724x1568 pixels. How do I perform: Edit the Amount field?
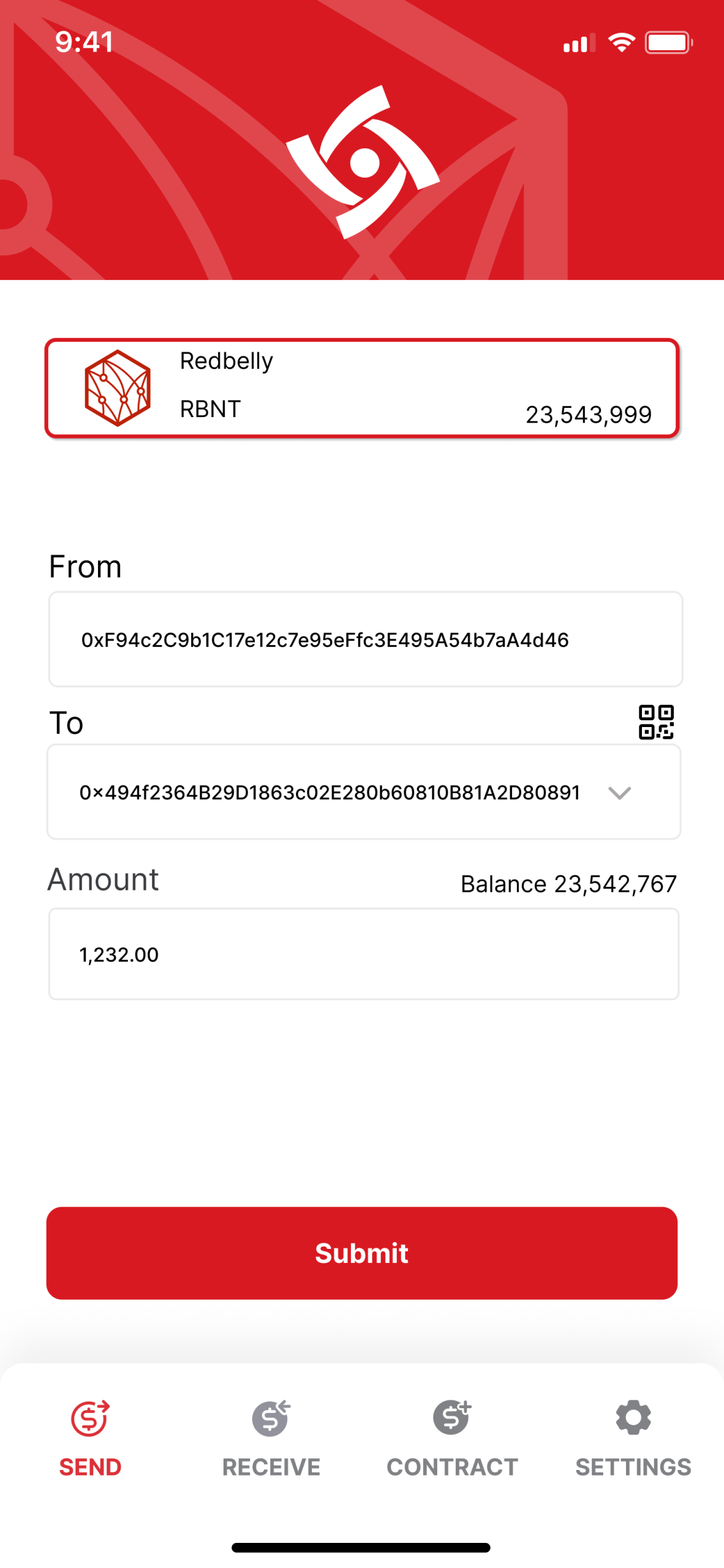click(364, 954)
